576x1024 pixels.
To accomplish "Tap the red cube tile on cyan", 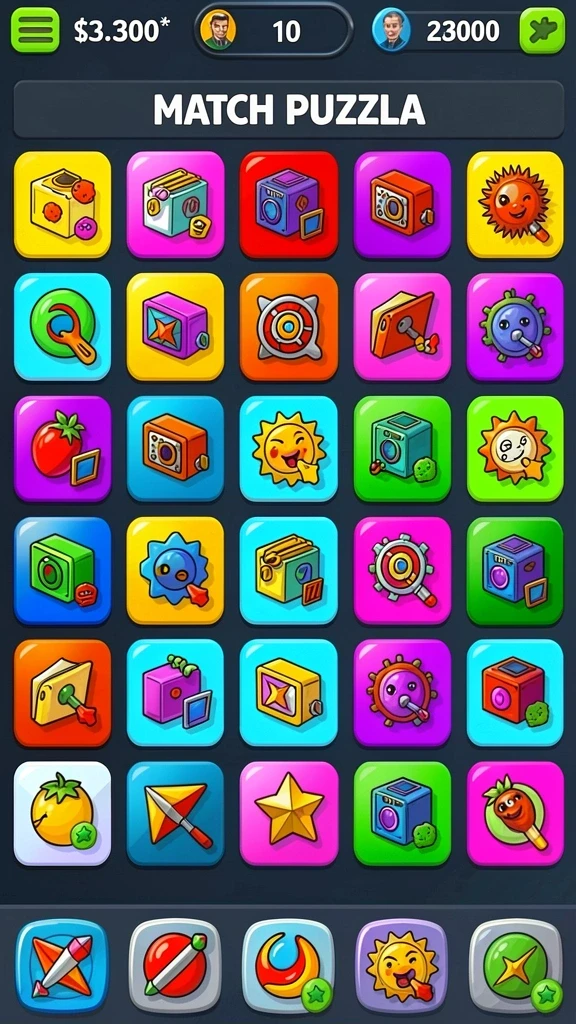I will [x=515, y=692].
